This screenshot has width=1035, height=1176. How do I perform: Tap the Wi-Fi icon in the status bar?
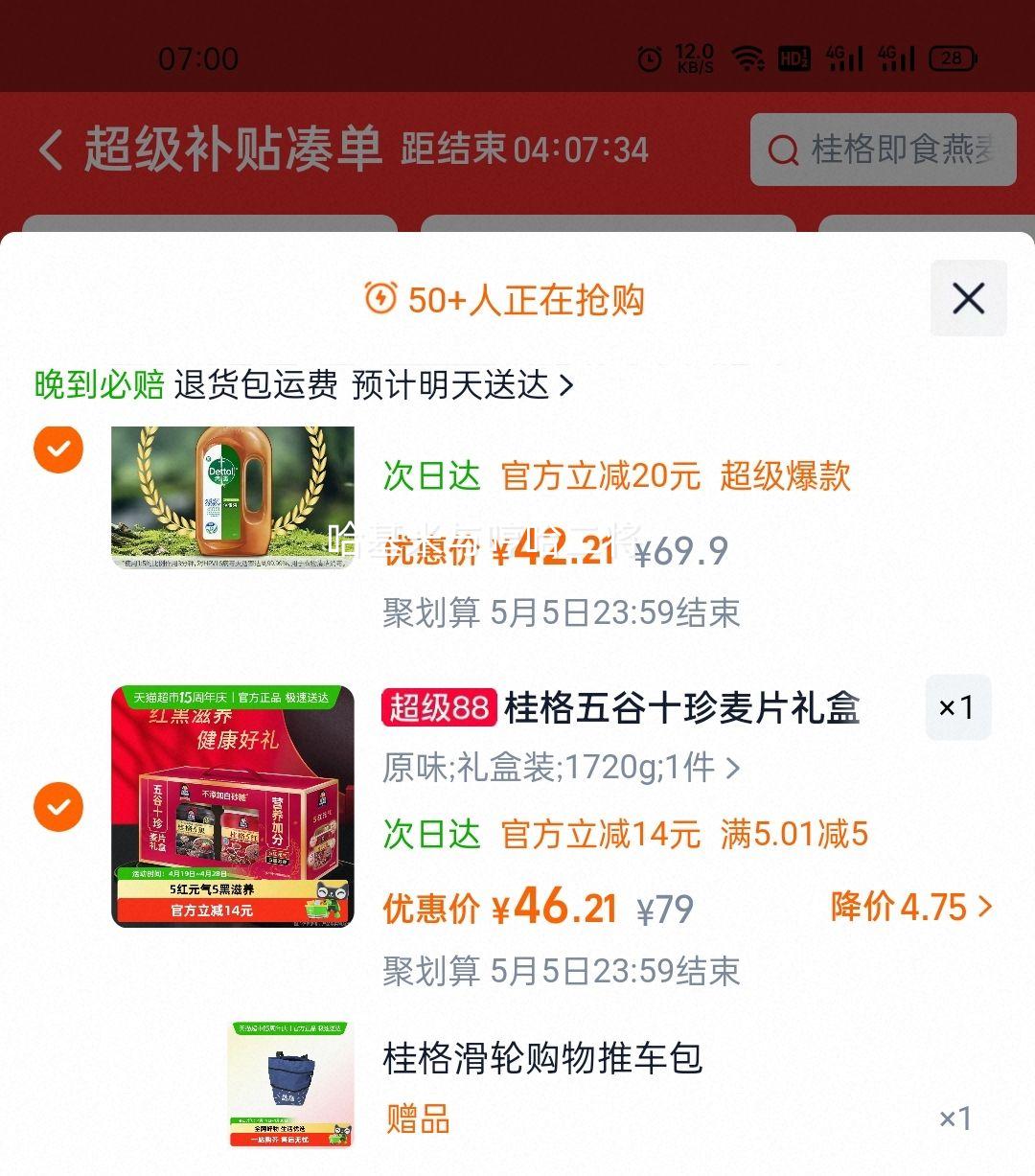coord(748,58)
